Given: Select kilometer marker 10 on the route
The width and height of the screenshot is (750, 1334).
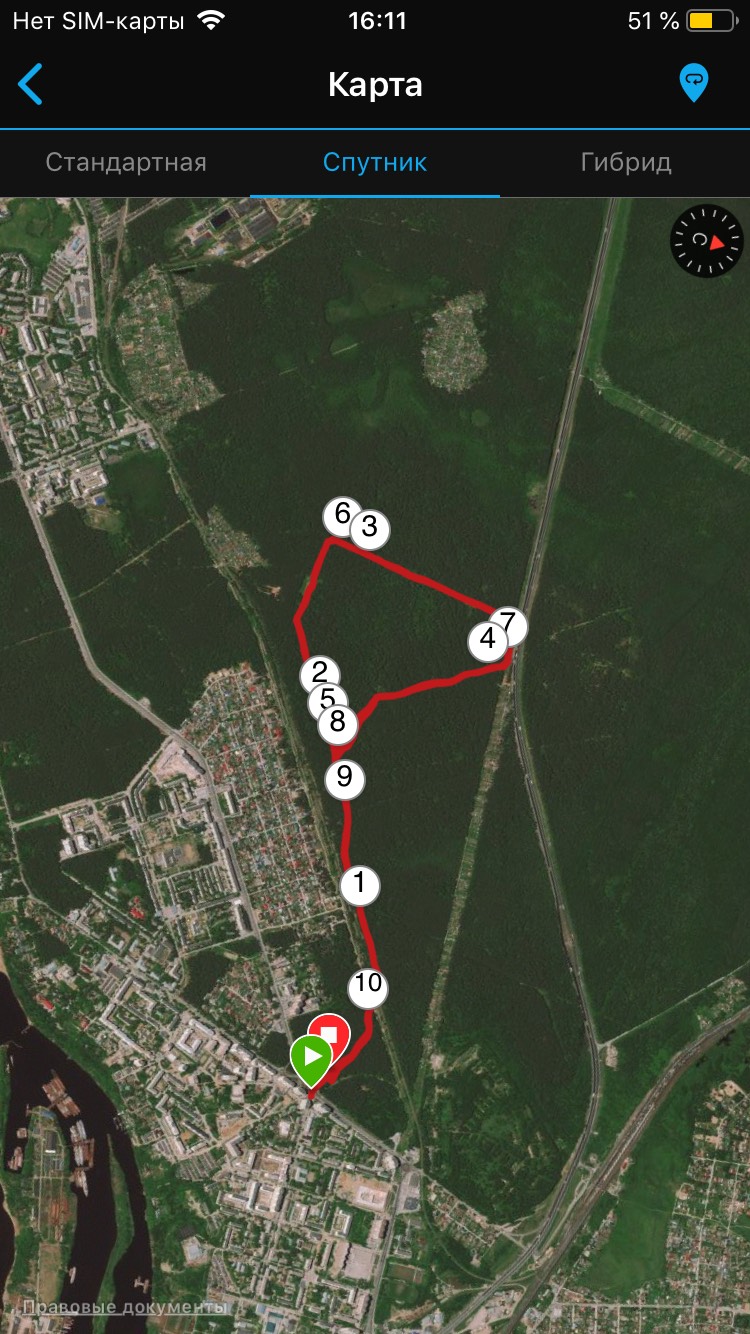Looking at the screenshot, I should (368, 985).
